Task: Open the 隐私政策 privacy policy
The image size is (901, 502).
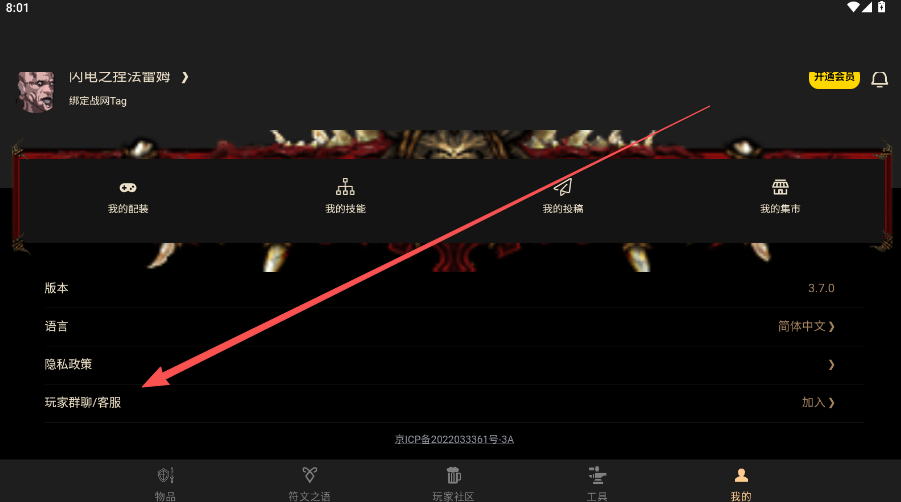Action: click(x=450, y=364)
